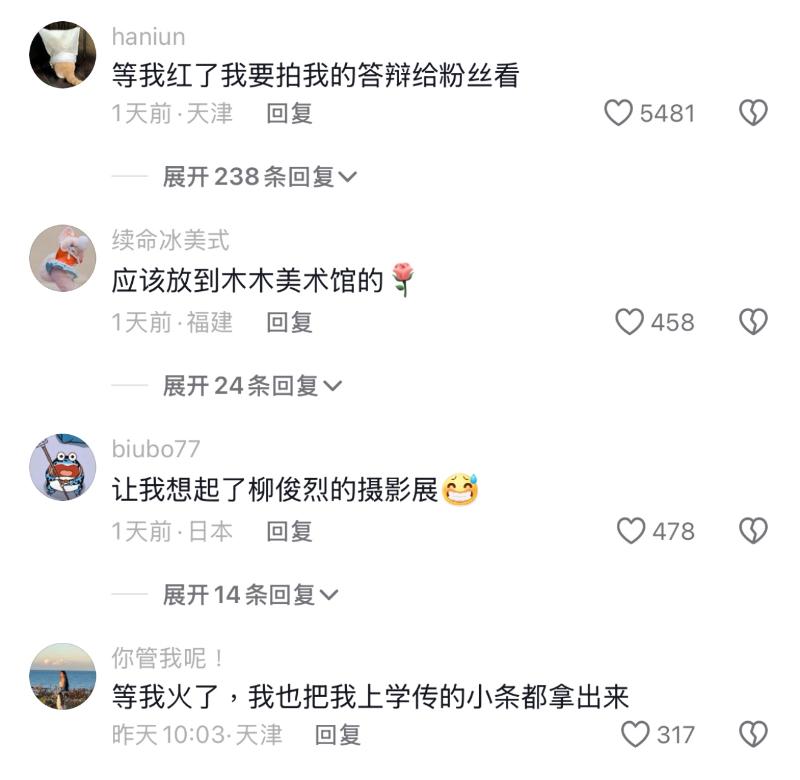Dislike biubo77's comment
This screenshot has height=780, width=800.
coord(753,531)
